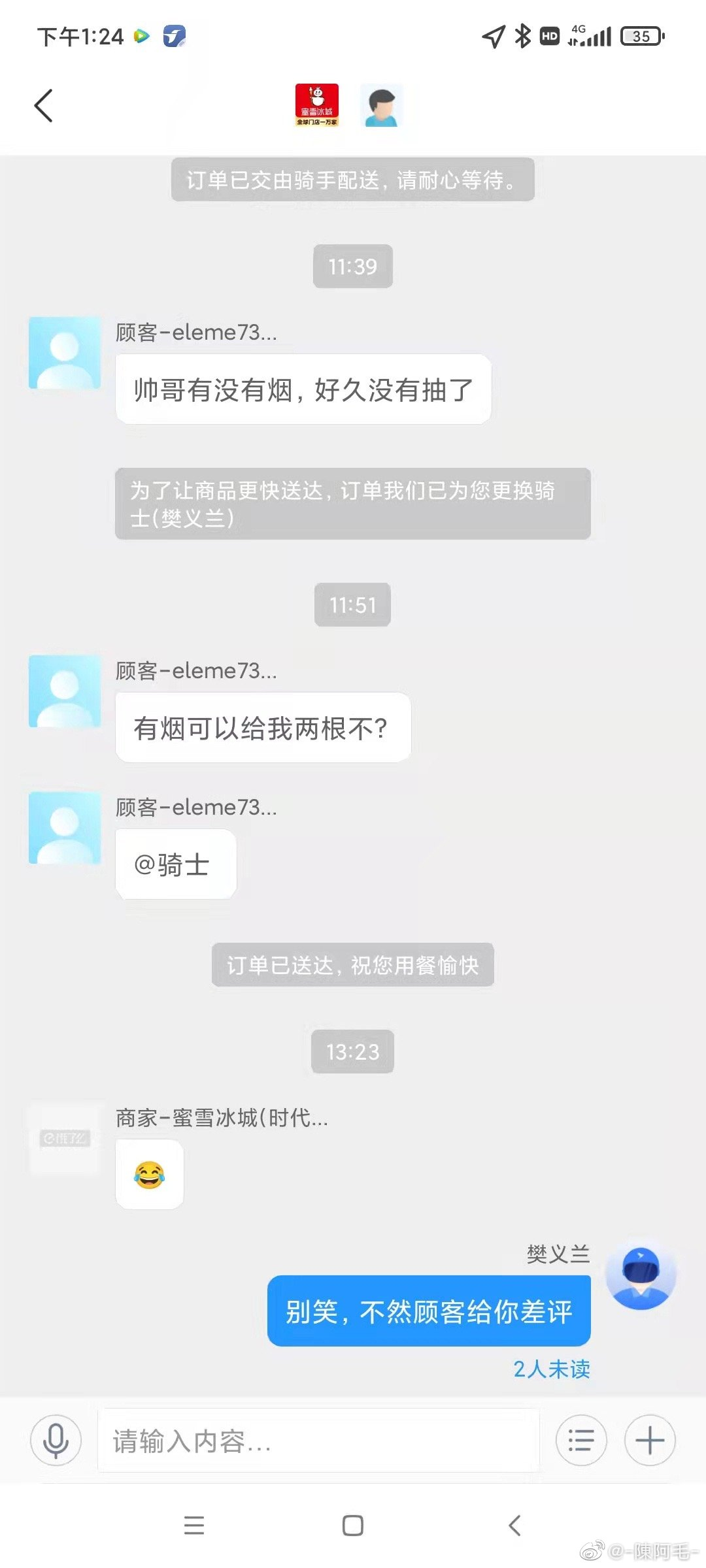View 2人未读 unread status
The width and height of the screenshot is (706, 1568).
(x=551, y=1369)
